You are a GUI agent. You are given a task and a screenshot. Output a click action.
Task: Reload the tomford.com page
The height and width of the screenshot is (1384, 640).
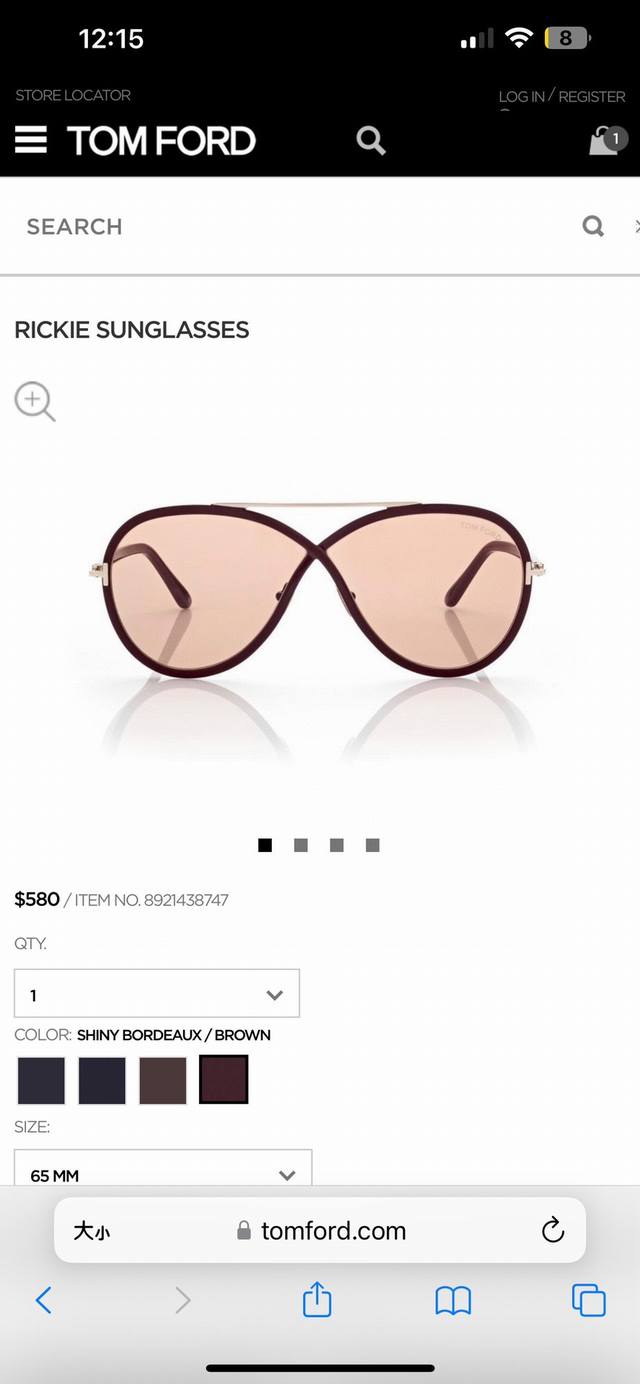click(553, 1231)
